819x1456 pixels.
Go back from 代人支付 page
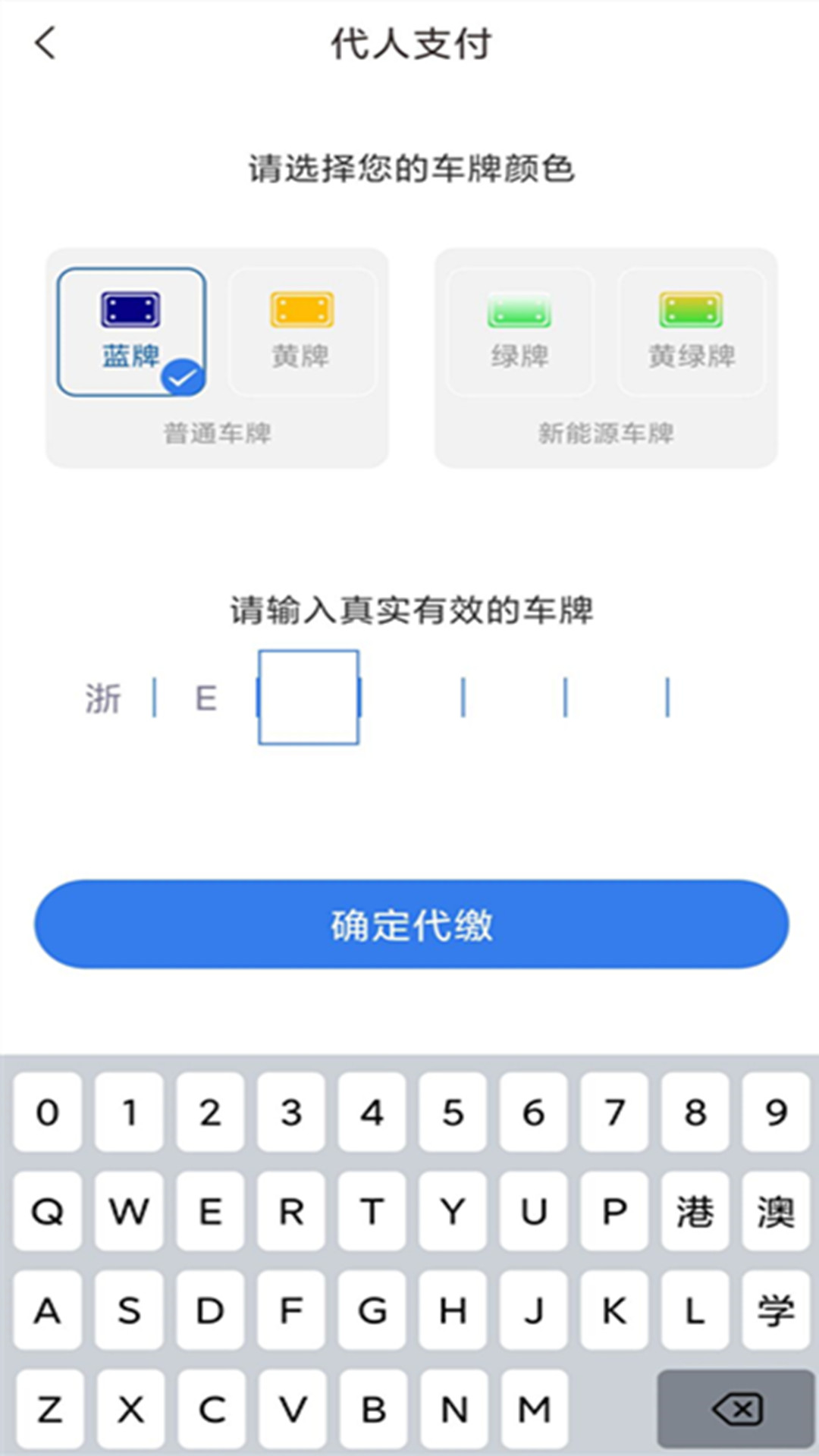pos(45,43)
